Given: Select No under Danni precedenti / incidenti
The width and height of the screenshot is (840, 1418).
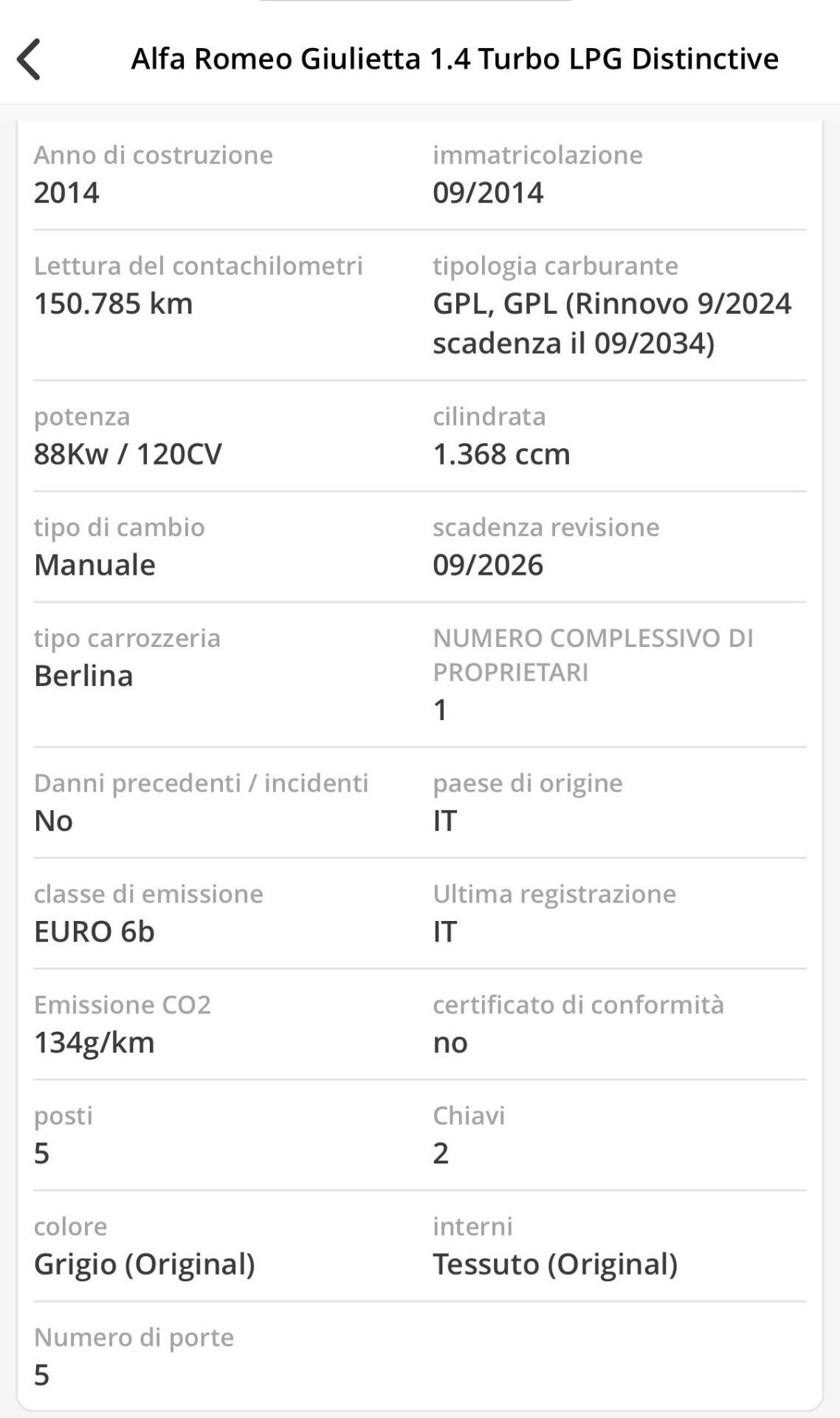Looking at the screenshot, I should click(52, 821).
